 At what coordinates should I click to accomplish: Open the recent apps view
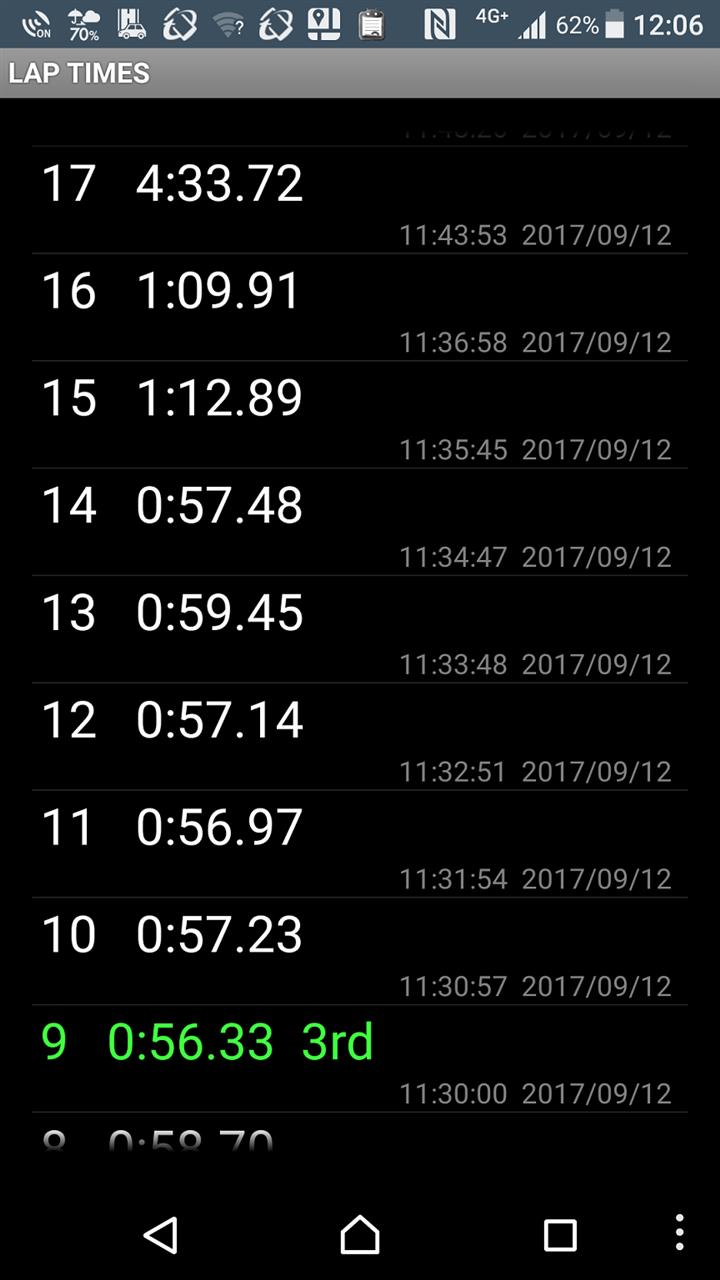560,1235
